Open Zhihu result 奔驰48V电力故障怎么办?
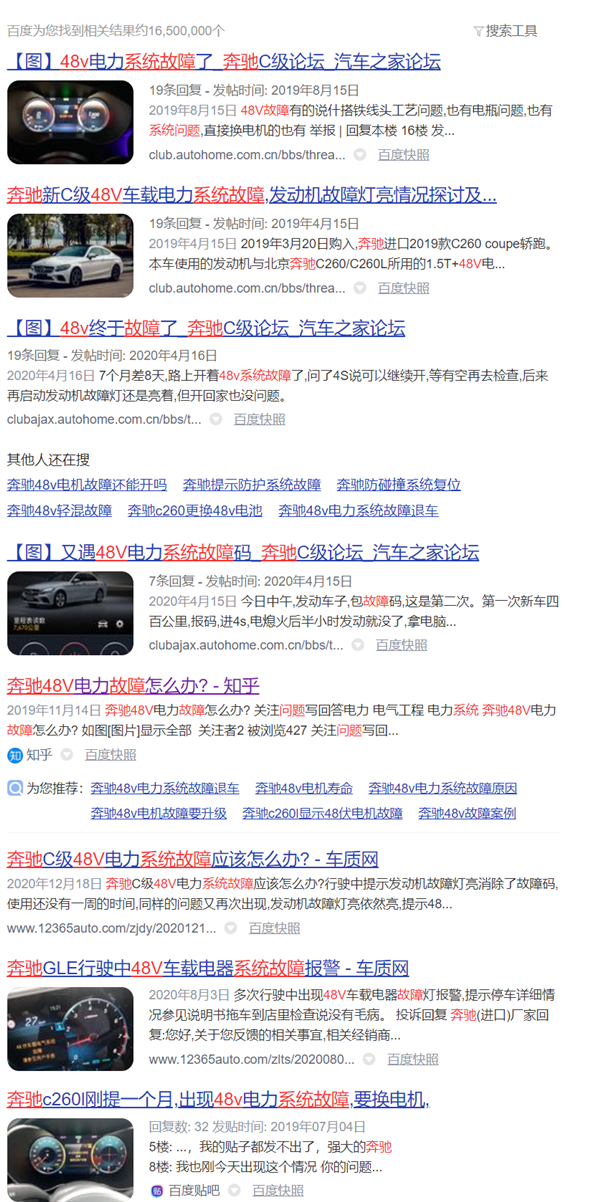The width and height of the screenshot is (600, 1202). 133,685
